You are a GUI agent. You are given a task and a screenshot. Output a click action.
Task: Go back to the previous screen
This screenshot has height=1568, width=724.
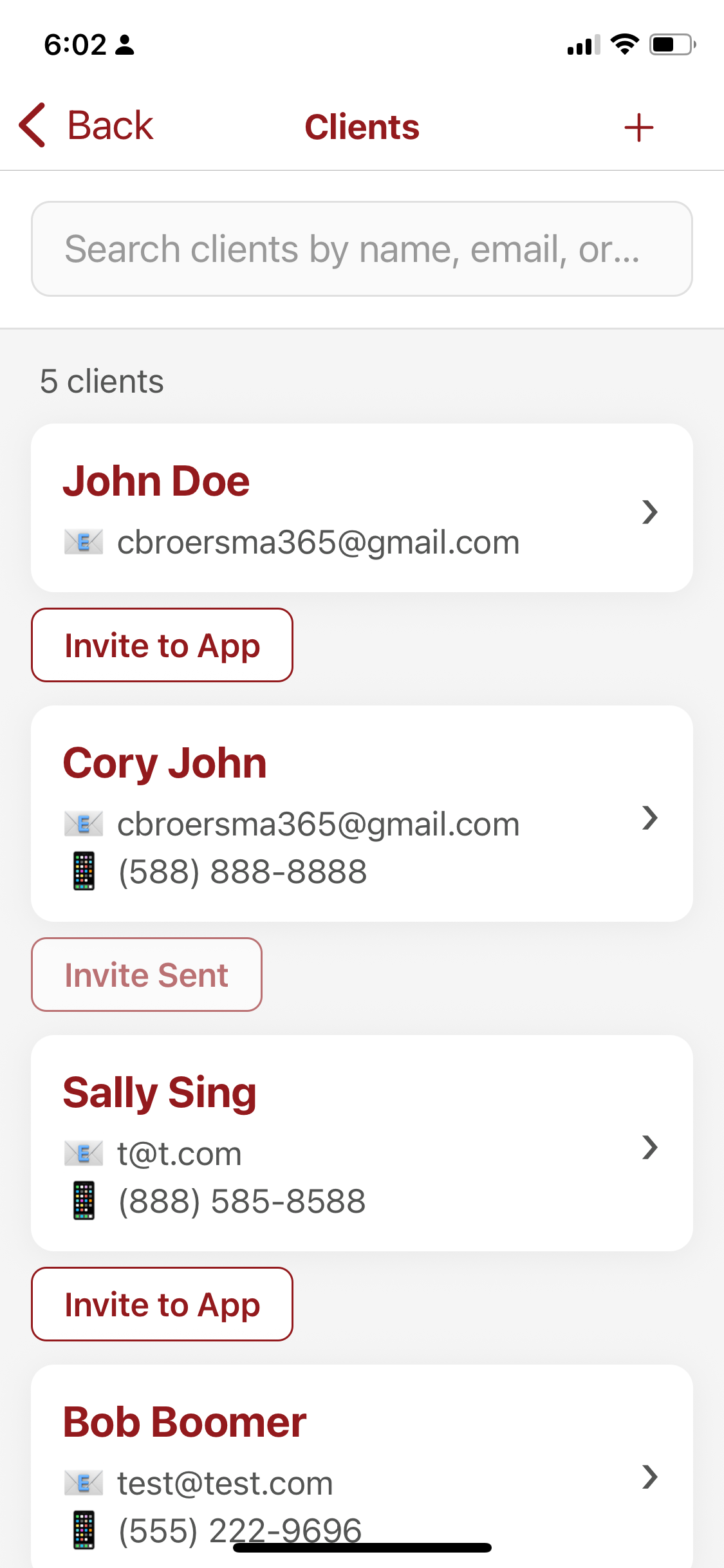87,126
